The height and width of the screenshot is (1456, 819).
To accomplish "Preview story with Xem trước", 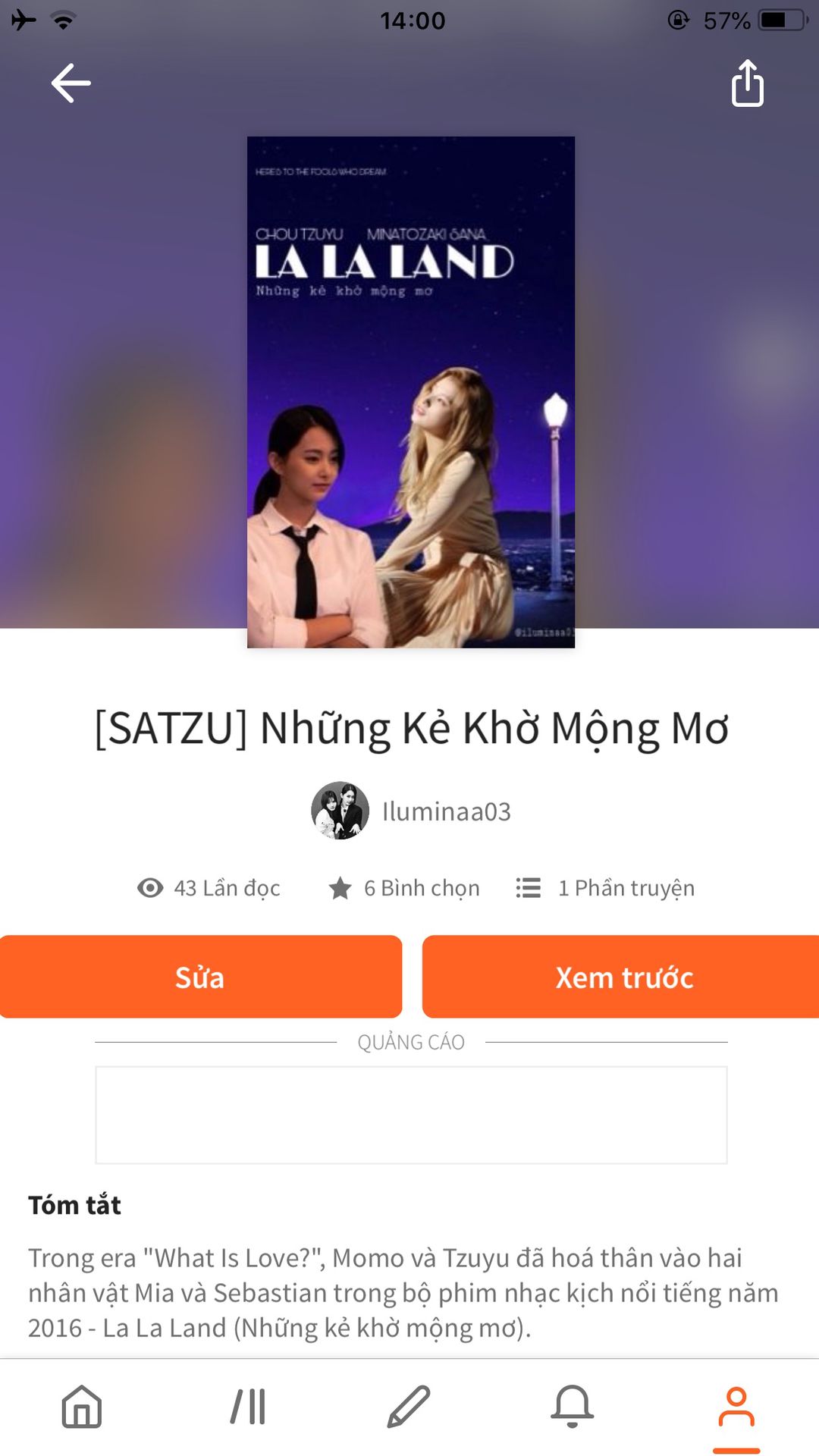I will pyautogui.click(x=622, y=977).
